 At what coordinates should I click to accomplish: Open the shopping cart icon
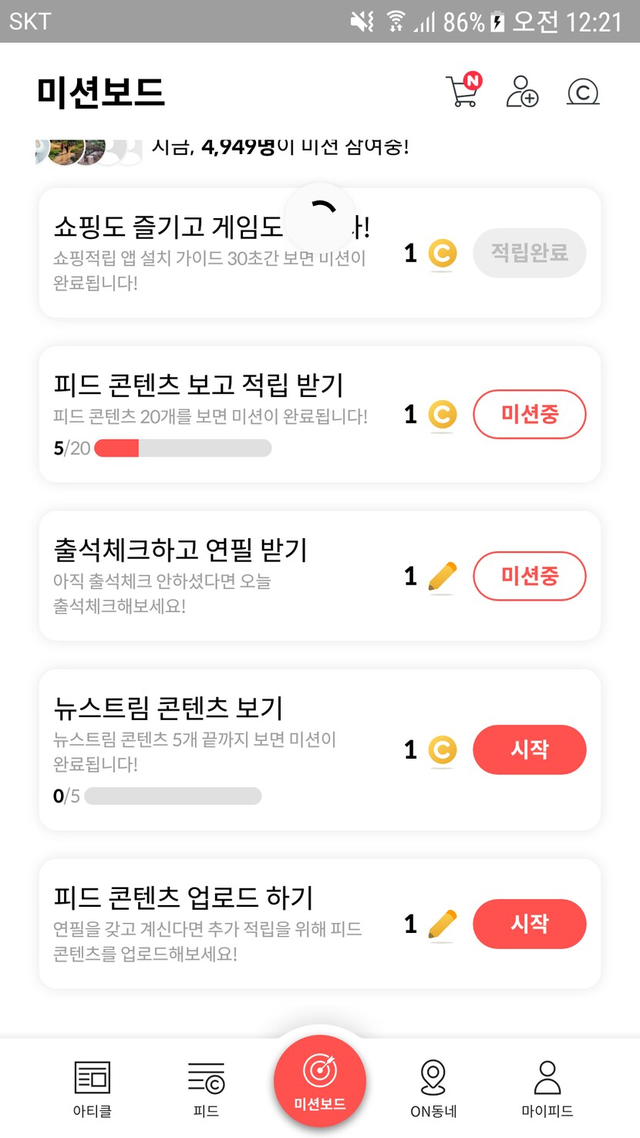(462, 91)
